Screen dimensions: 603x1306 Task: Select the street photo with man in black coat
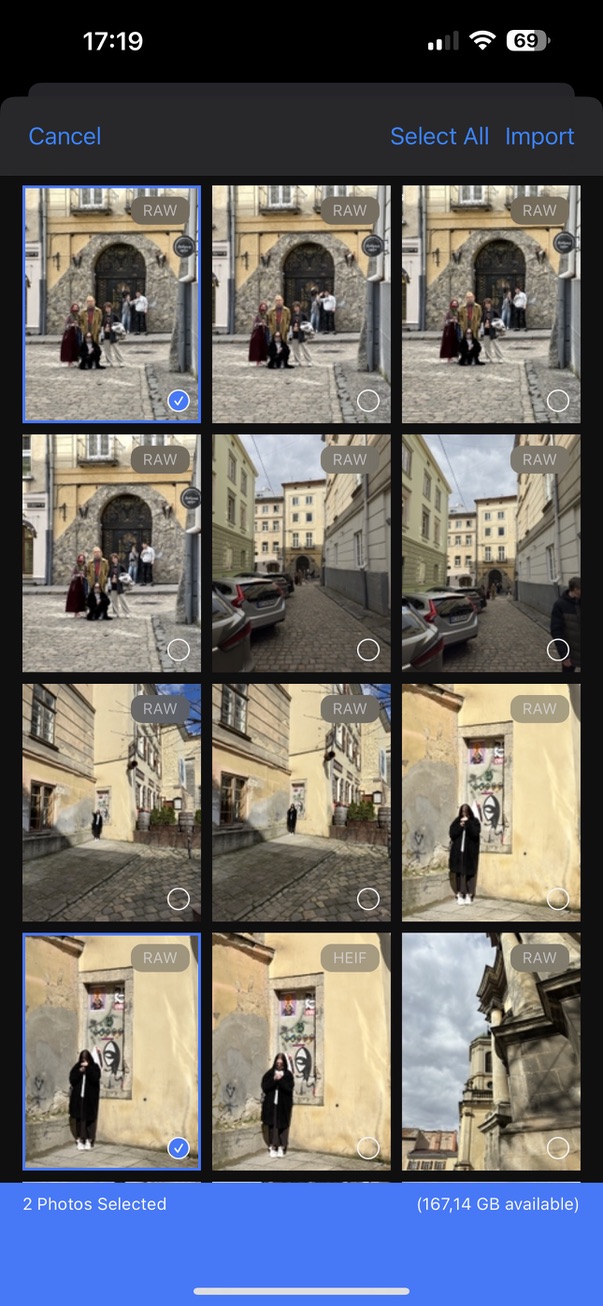coord(491,553)
